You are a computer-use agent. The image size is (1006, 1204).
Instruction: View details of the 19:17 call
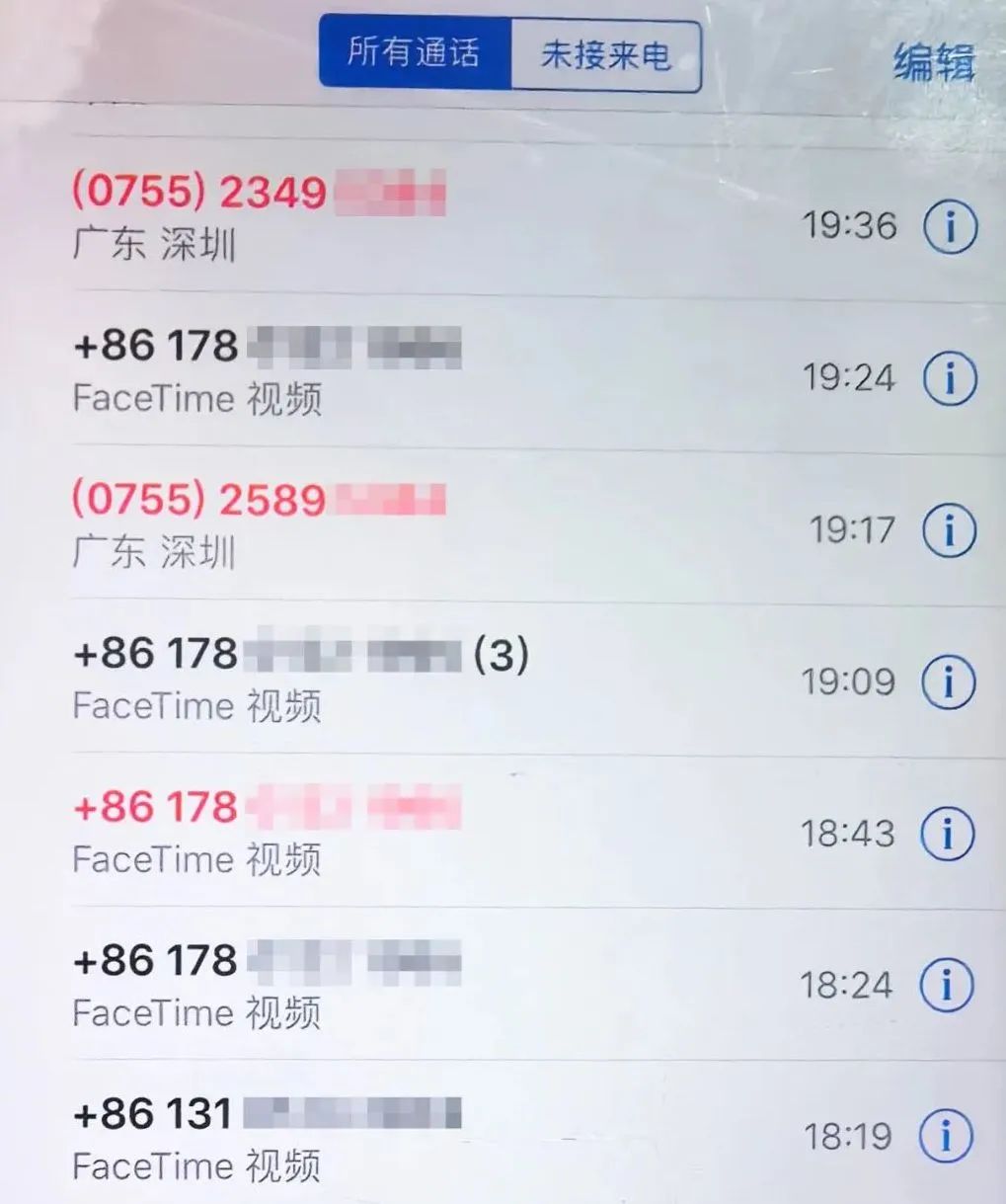coord(950,531)
